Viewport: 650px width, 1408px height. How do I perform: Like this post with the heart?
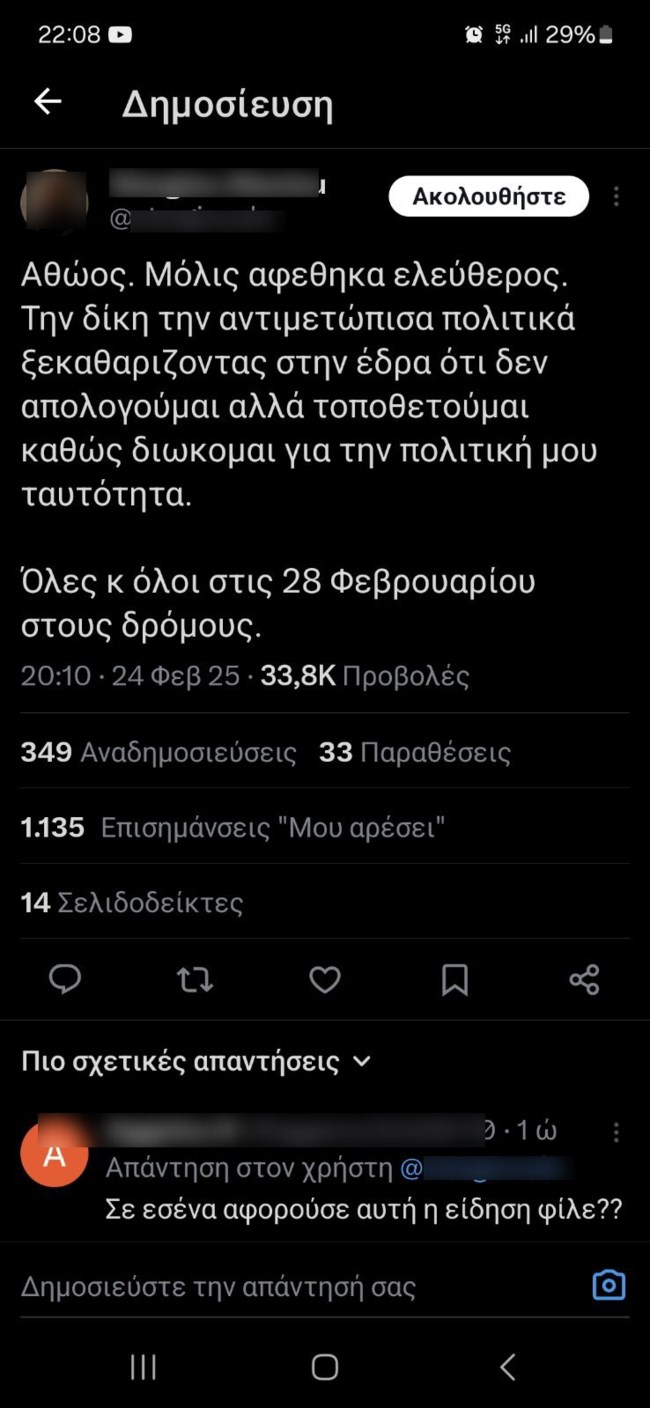click(x=324, y=979)
